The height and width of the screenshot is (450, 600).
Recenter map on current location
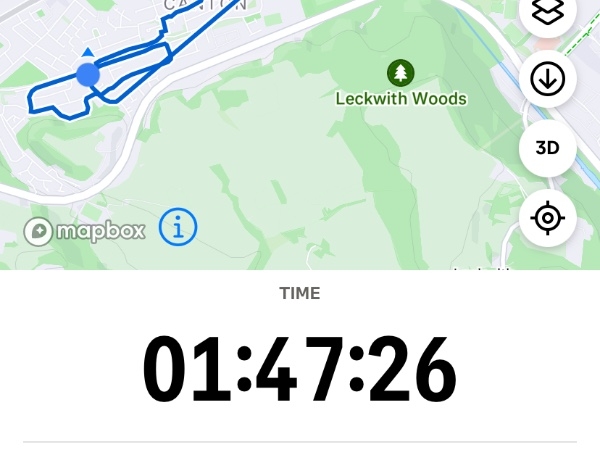[x=547, y=217]
